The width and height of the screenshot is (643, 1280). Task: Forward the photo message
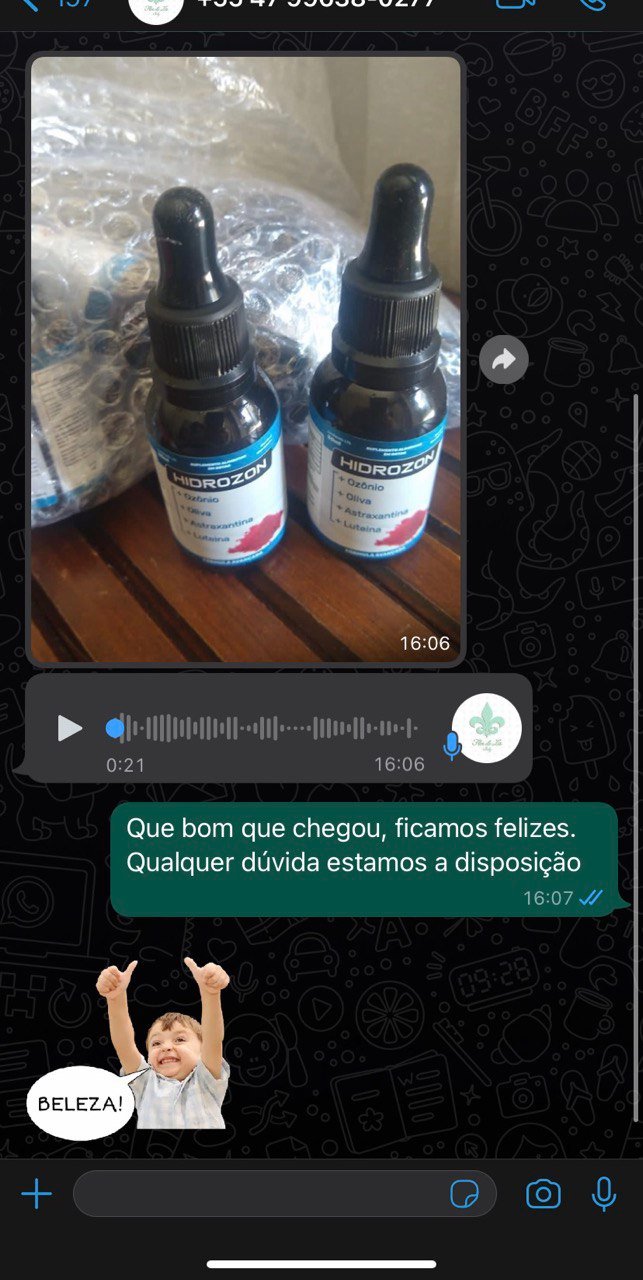[x=503, y=359]
